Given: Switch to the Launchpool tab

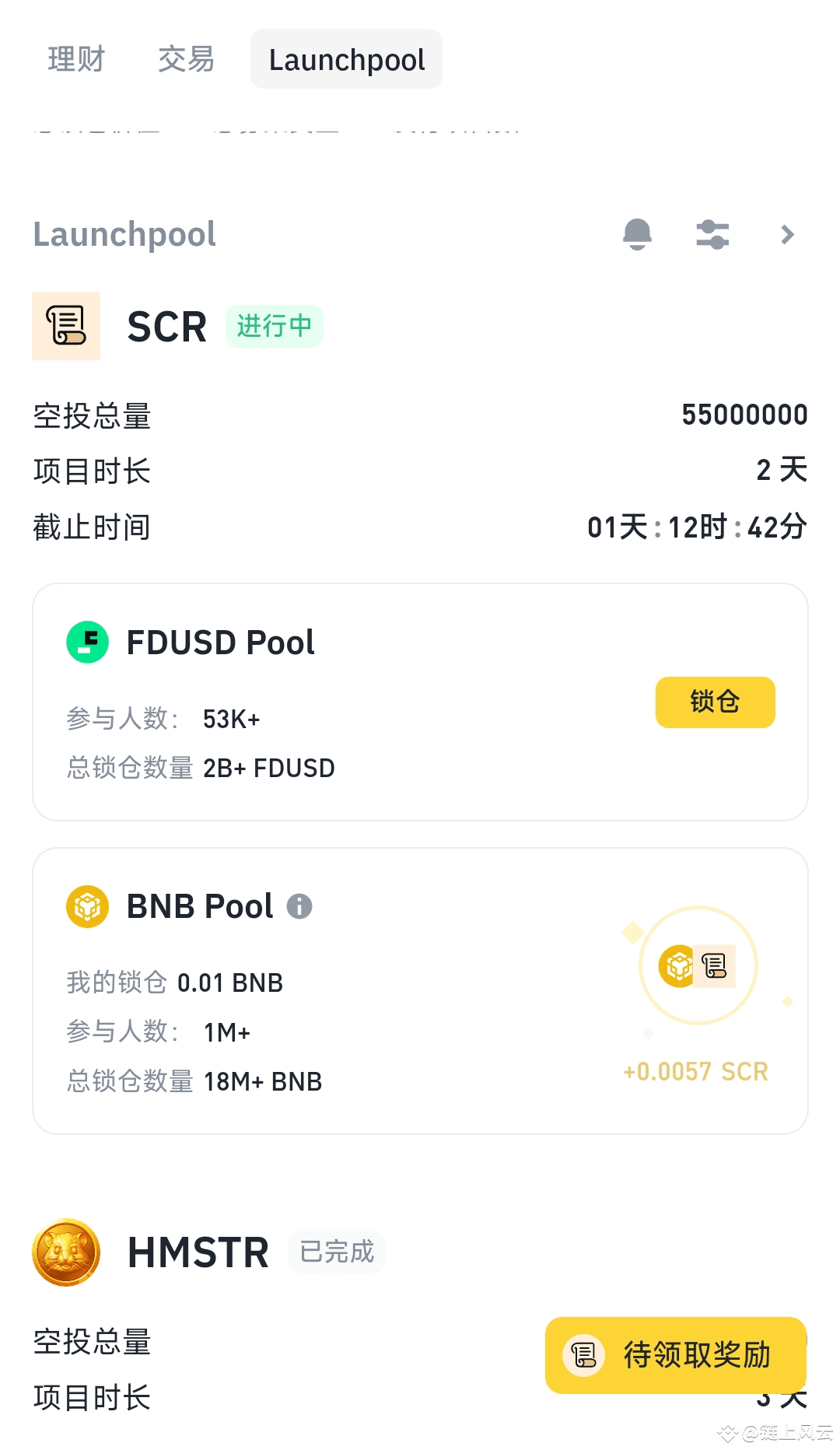Looking at the screenshot, I should [x=346, y=58].
